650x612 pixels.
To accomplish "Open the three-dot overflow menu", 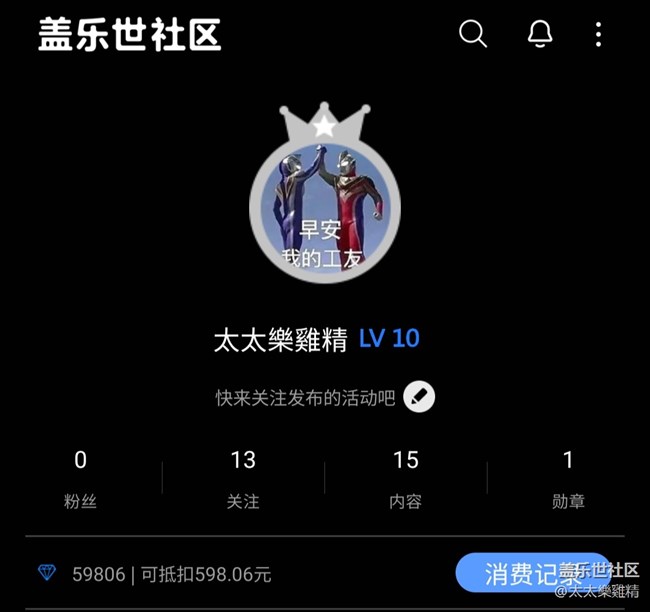I will [598, 35].
